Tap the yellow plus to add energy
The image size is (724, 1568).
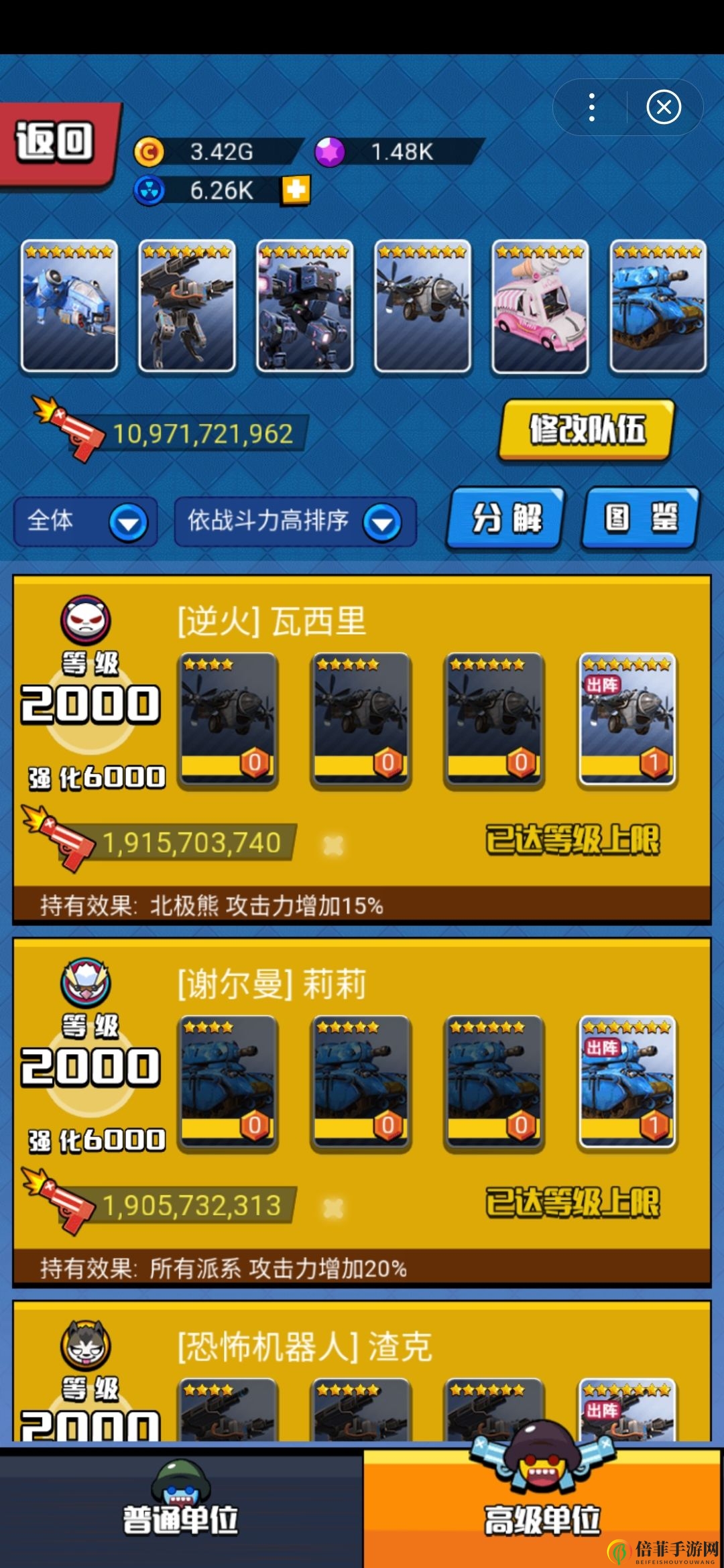(296, 190)
